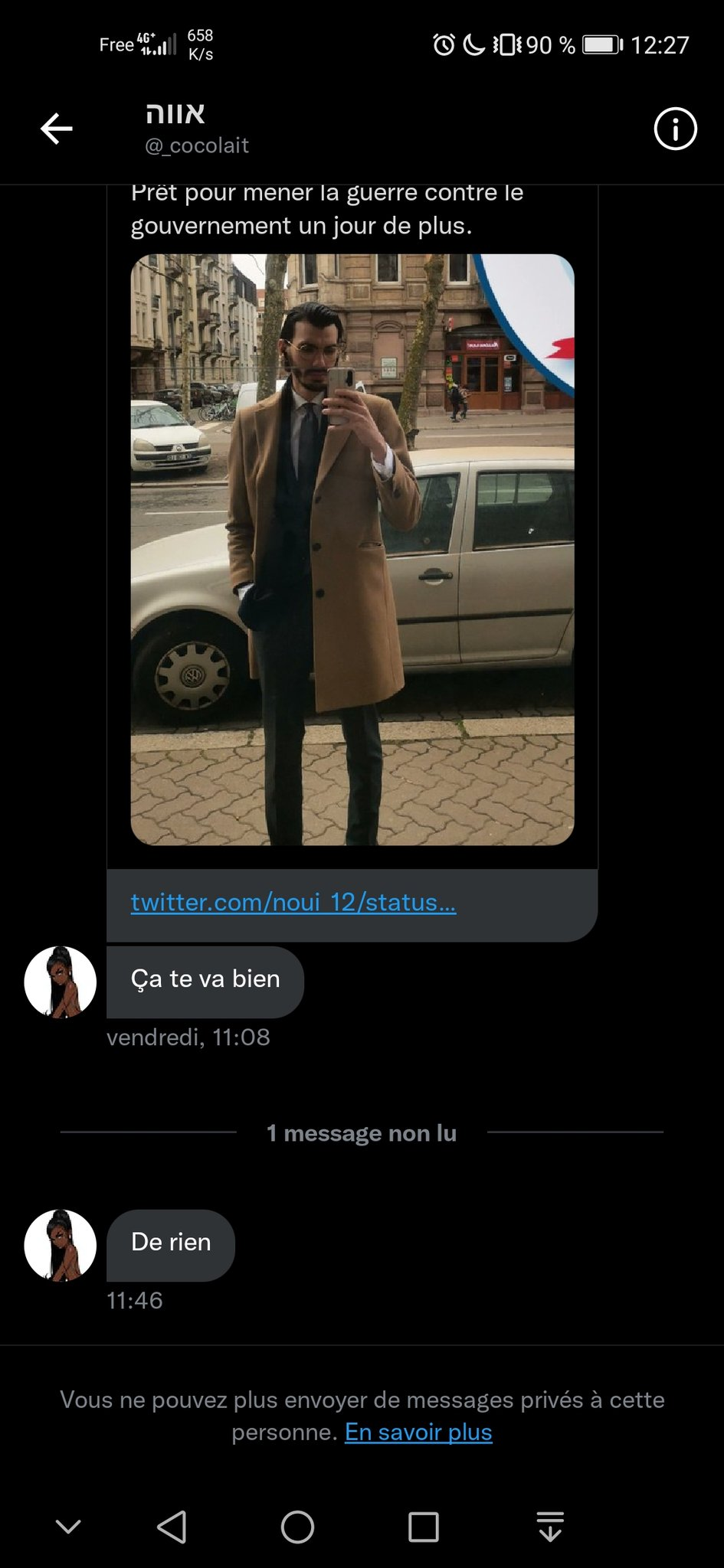Tap the avatar beside "Ça te va bien"
724x1568 pixels.
(61, 982)
